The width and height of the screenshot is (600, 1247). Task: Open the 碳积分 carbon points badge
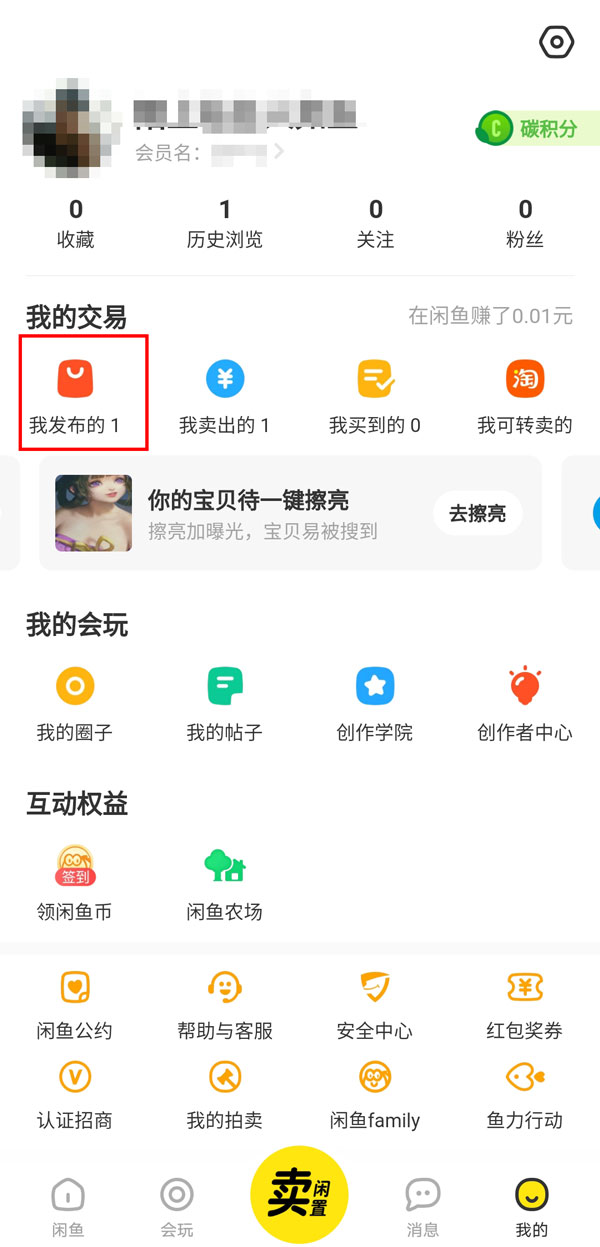(528, 129)
